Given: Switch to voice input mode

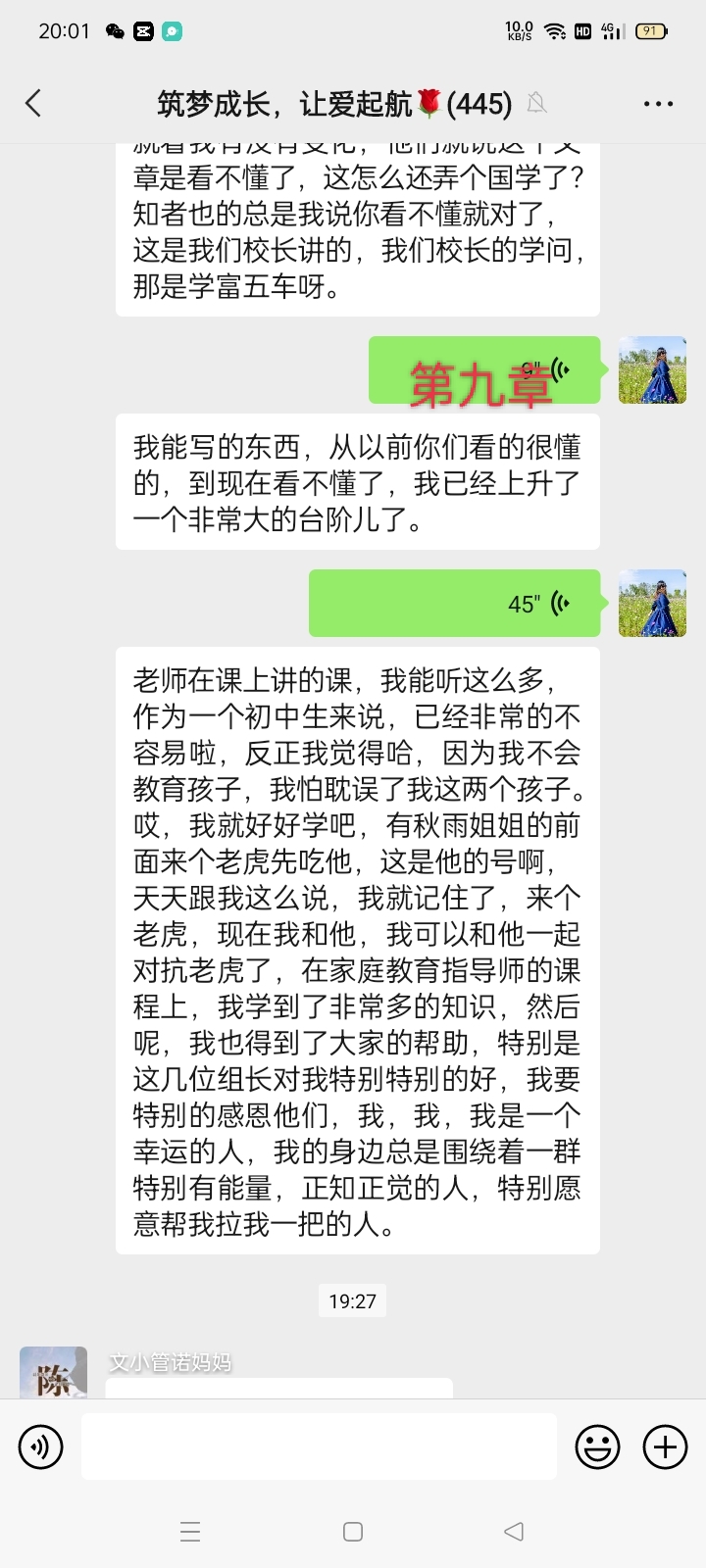Looking at the screenshot, I should 40,1446.
